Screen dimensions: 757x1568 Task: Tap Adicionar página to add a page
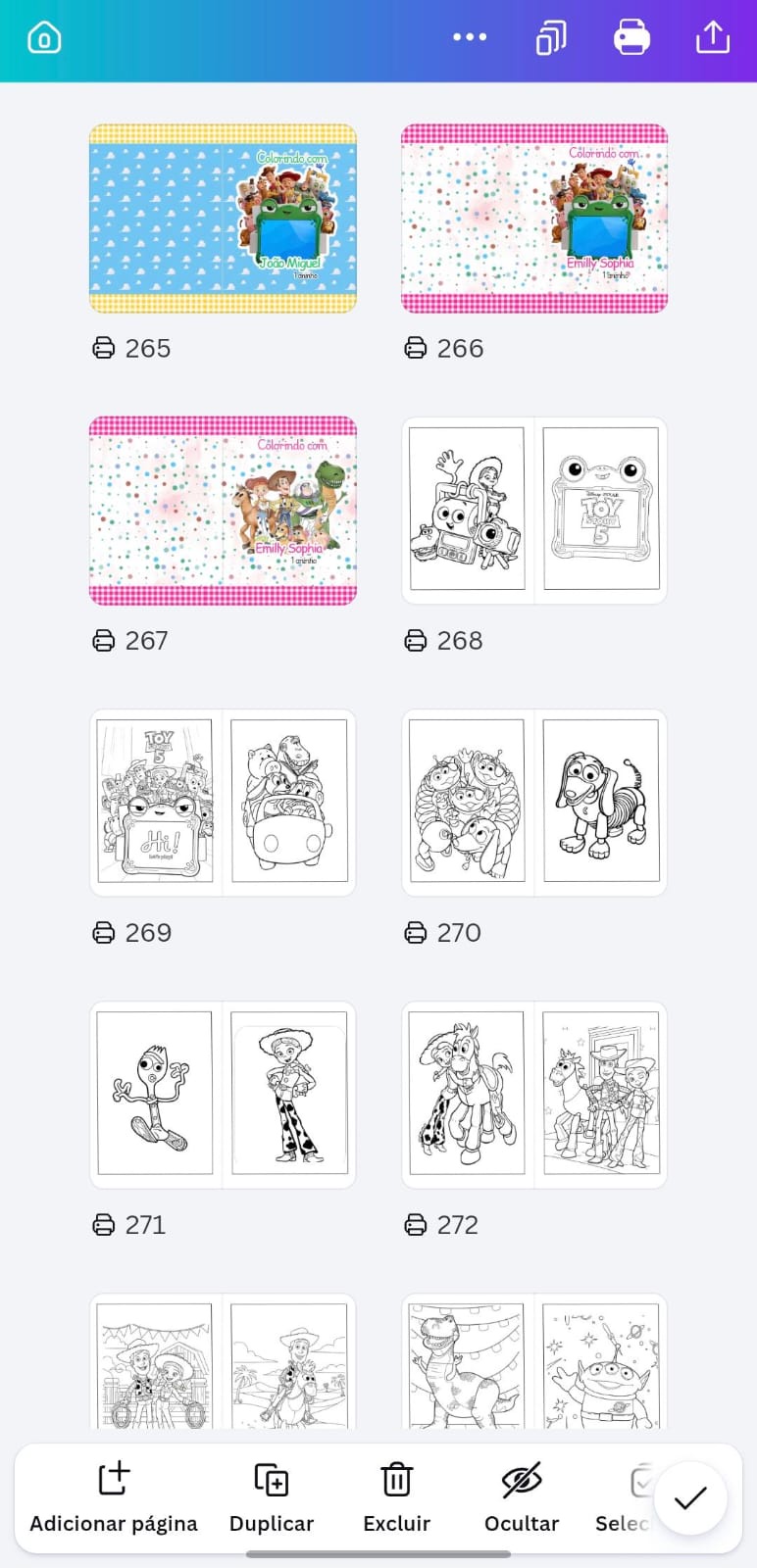point(114,1498)
